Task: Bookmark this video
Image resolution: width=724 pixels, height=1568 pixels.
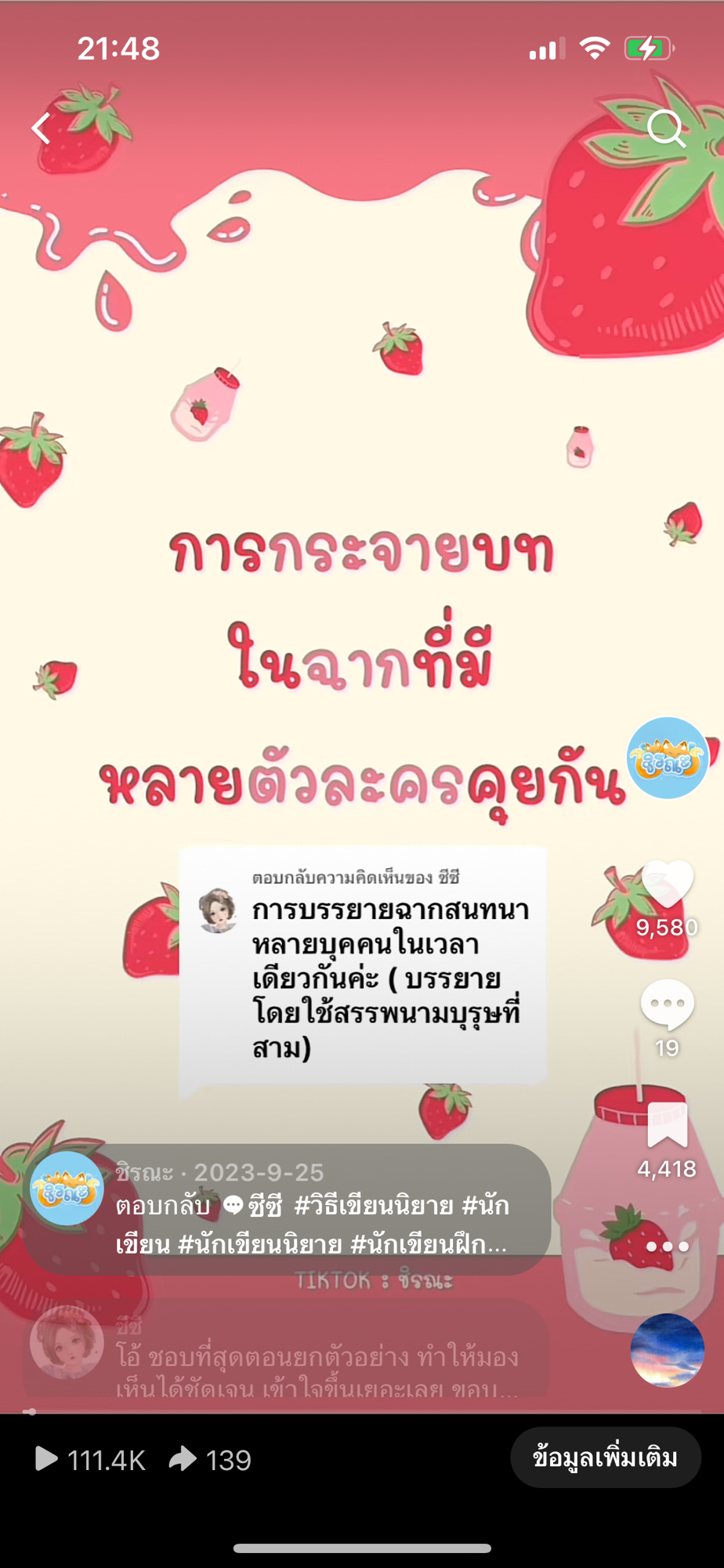Action: [668, 1125]
